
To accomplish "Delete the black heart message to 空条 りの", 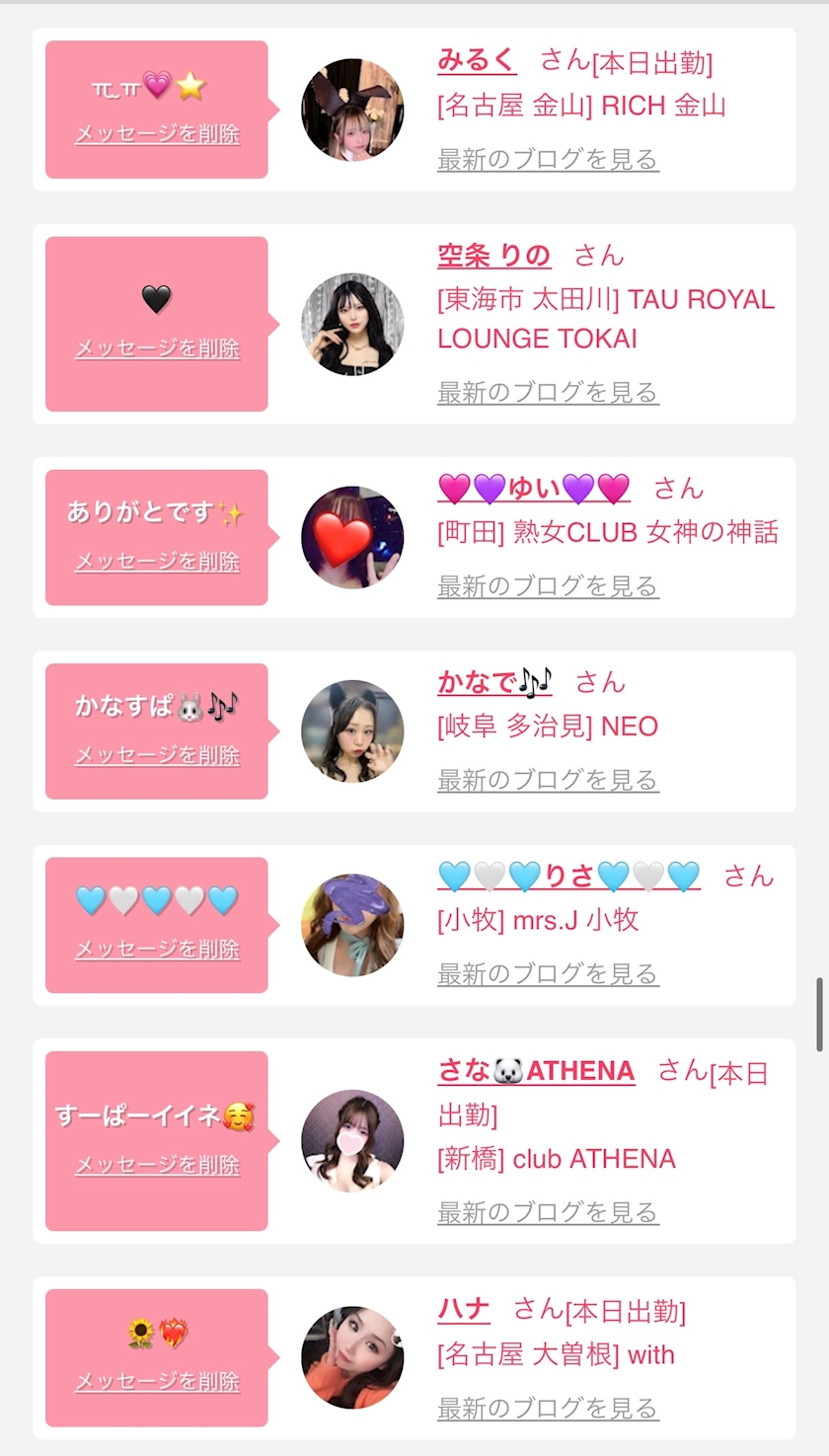I will pos(157,348).
